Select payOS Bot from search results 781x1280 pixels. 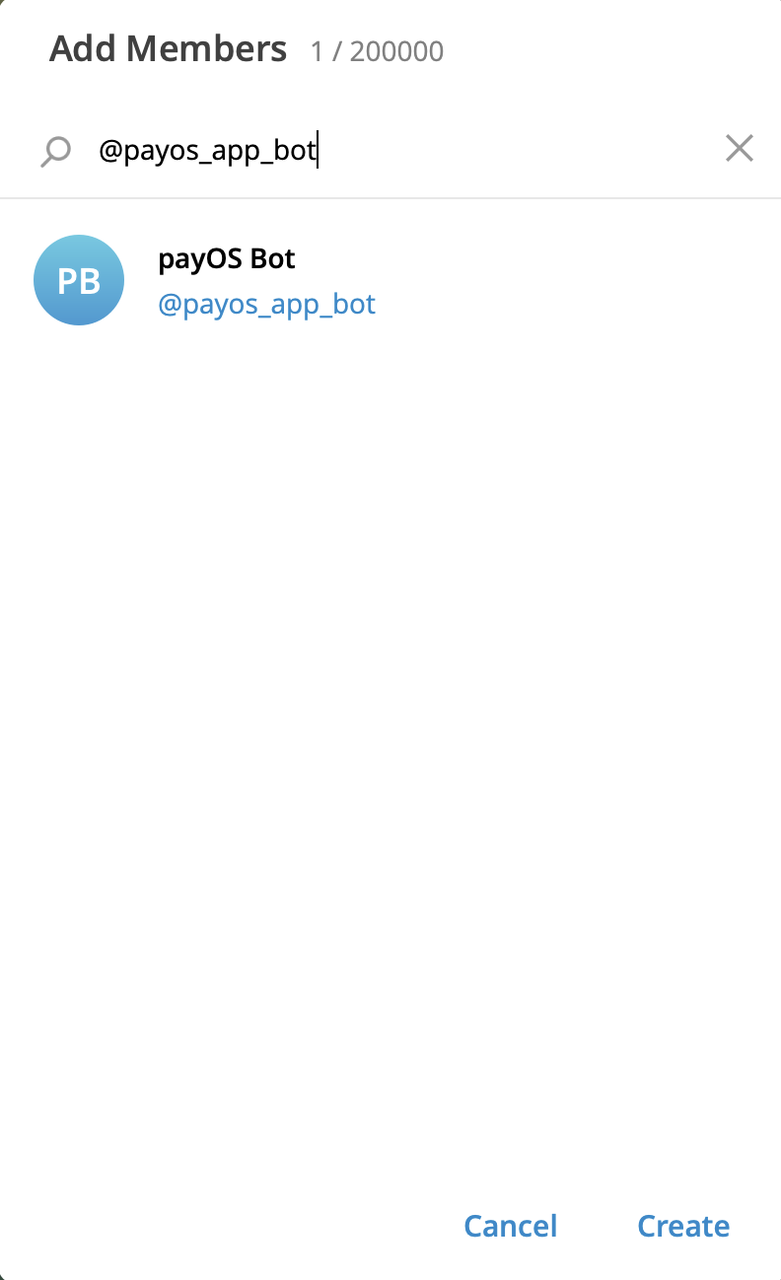click(266, 281)
